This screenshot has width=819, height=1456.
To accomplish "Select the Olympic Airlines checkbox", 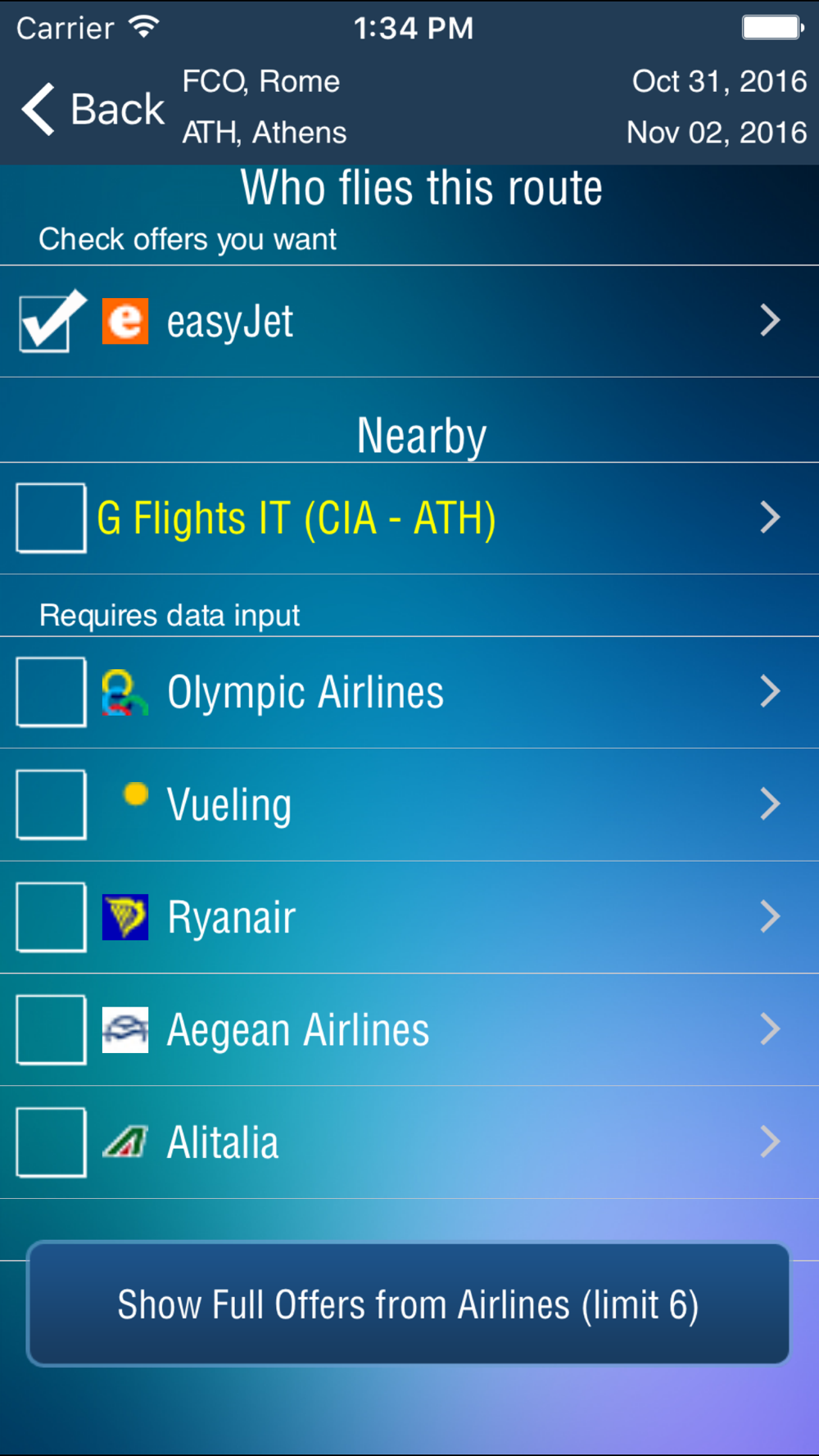I will tap(51, 692).
